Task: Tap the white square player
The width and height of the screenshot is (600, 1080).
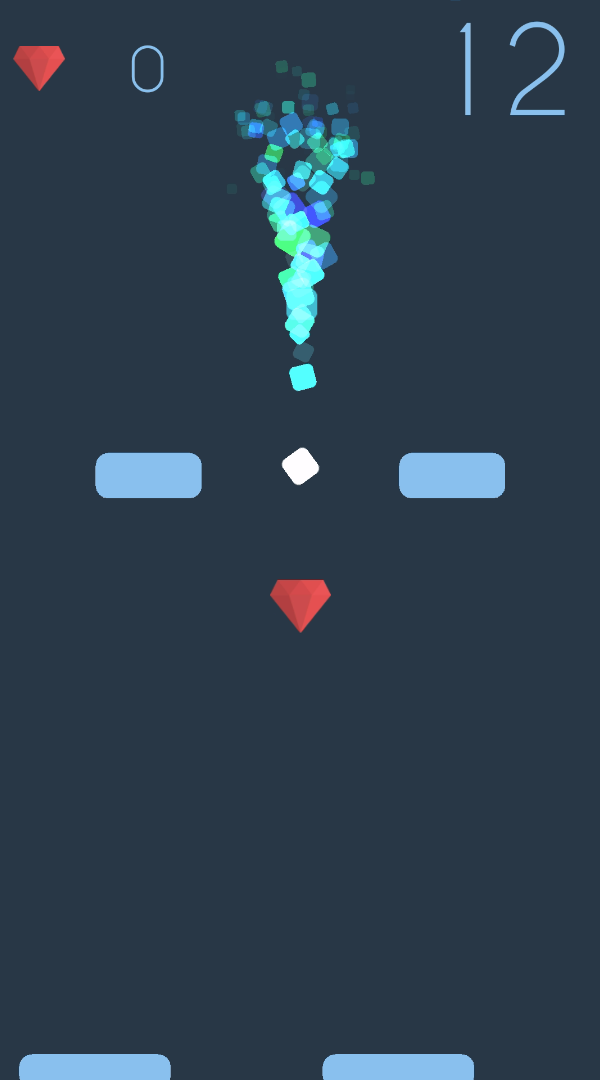Action: tap(300, 466)
